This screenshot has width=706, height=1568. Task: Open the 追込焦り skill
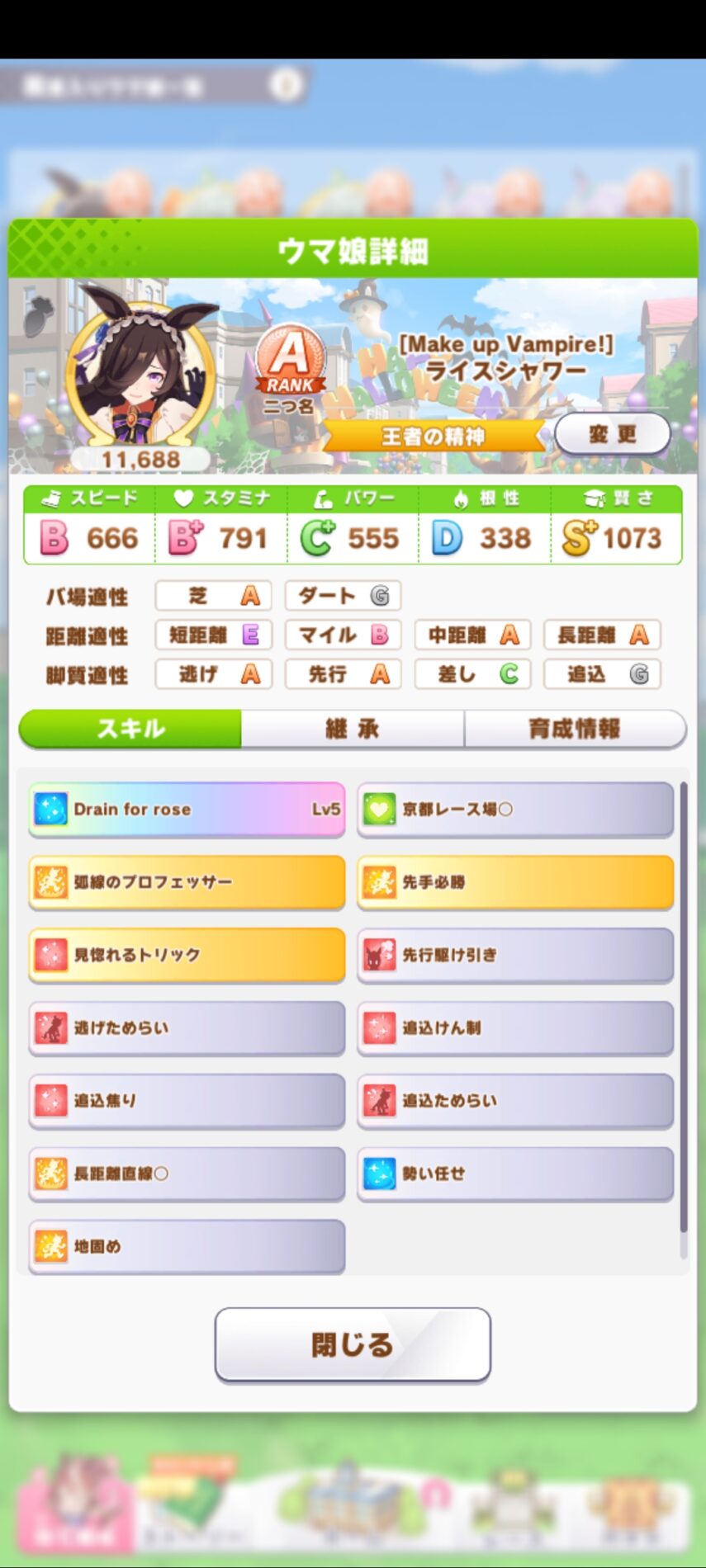point(187,1100)
